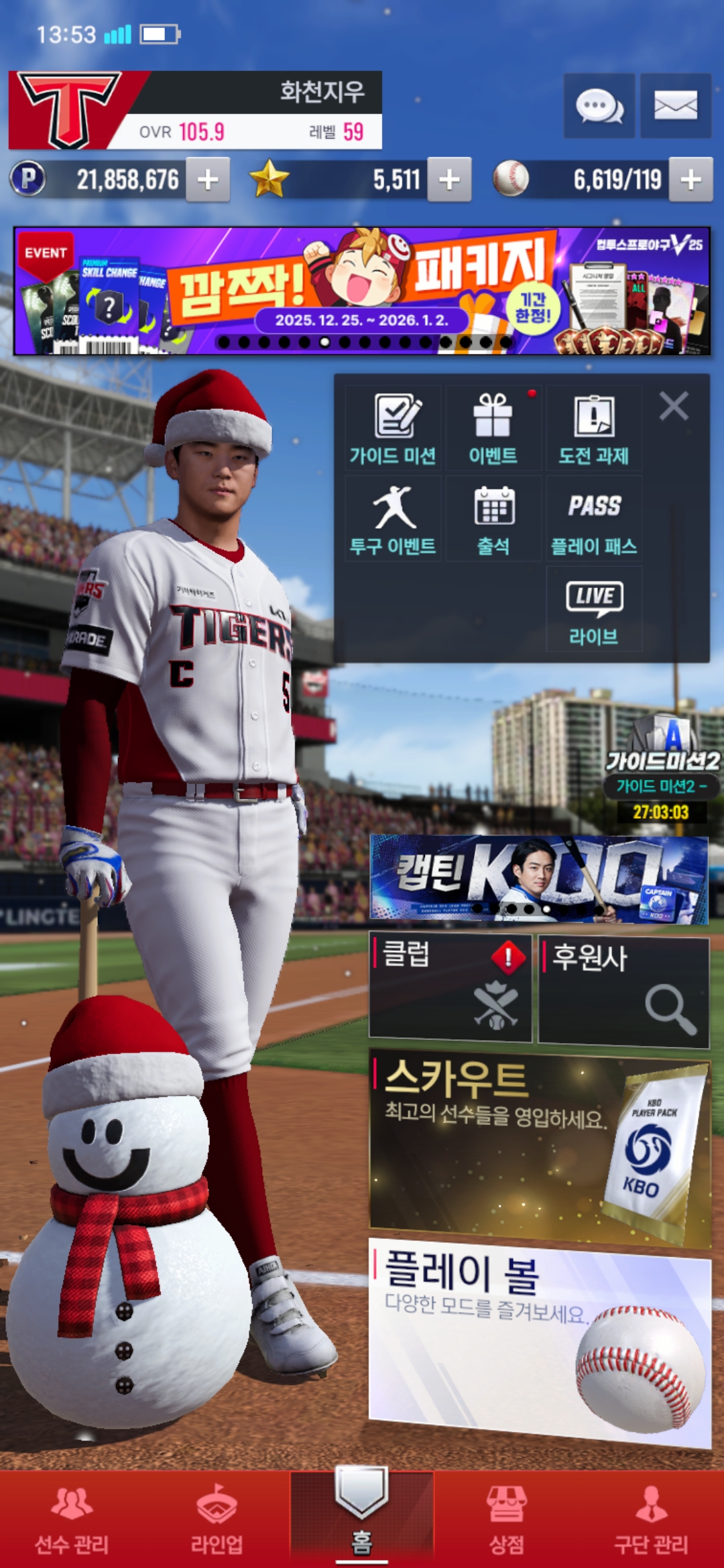
Task: Open 플레이 패스
Action: click(594, 520)
